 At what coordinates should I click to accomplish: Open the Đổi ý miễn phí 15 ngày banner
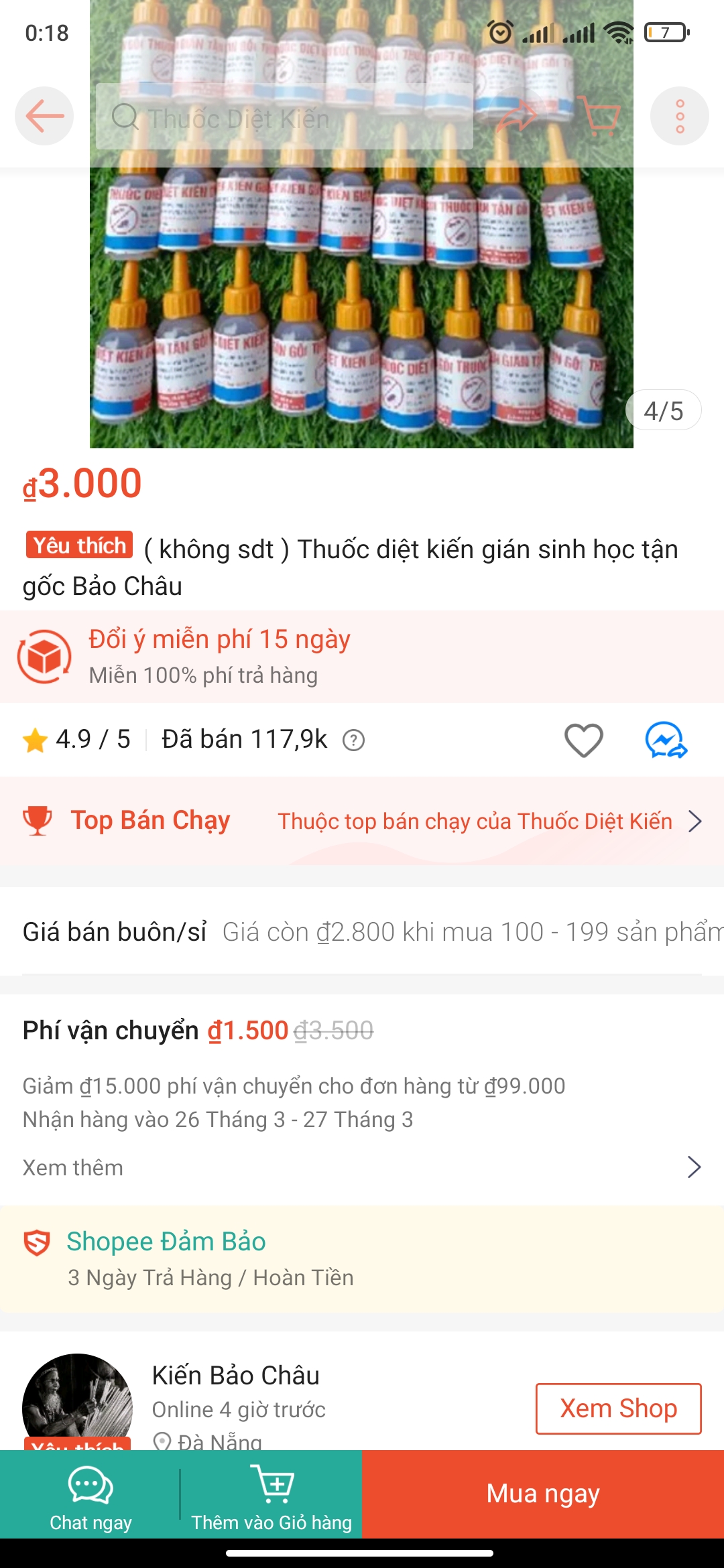click(362, 657)
